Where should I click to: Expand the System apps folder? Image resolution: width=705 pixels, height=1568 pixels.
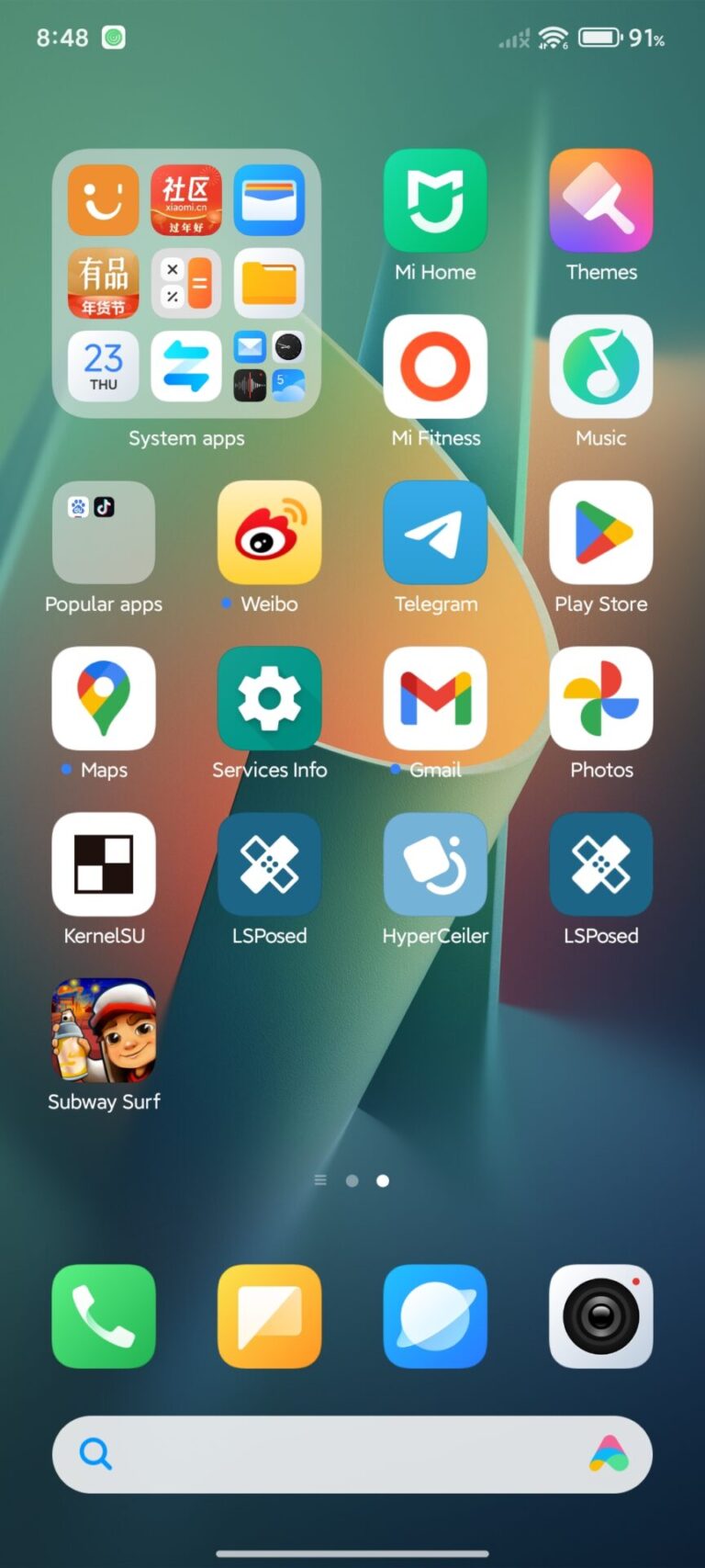(185, 282)
